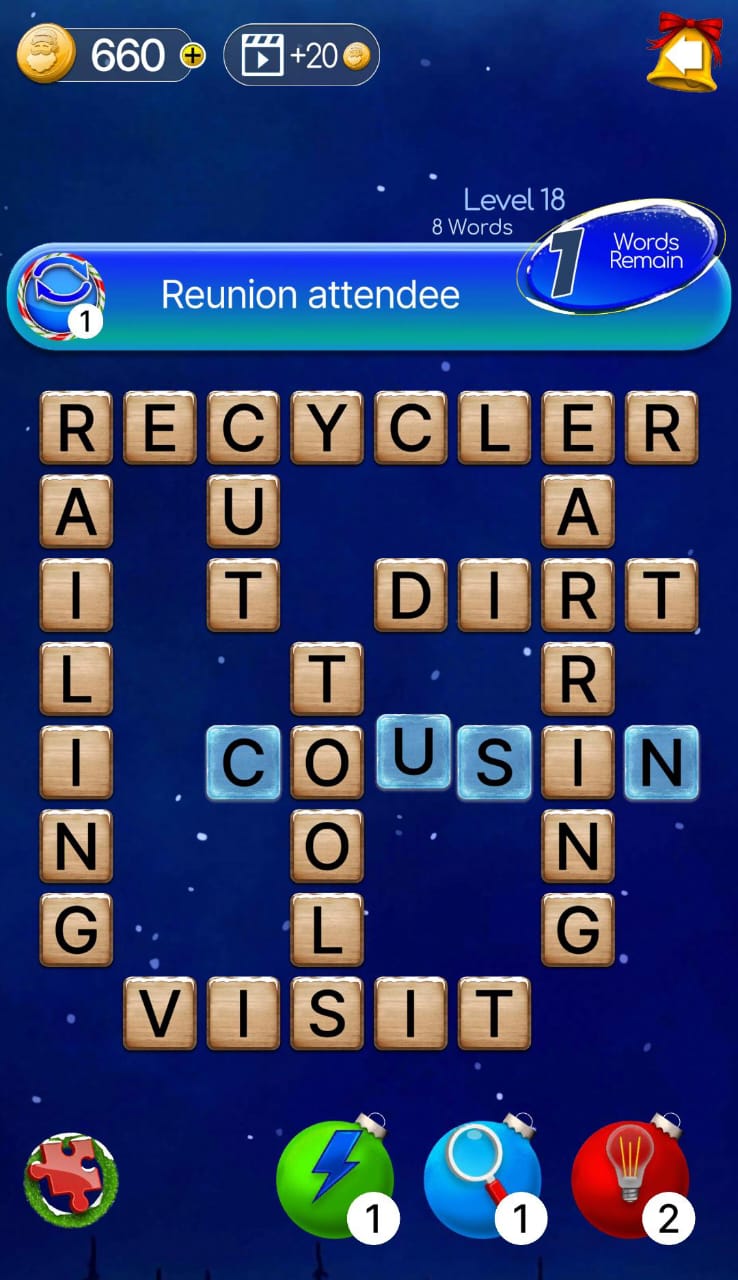Screen dimensions: 738x1280
Task: Use the lightning bolt power-up
Action: click(x=334, y=1179)
